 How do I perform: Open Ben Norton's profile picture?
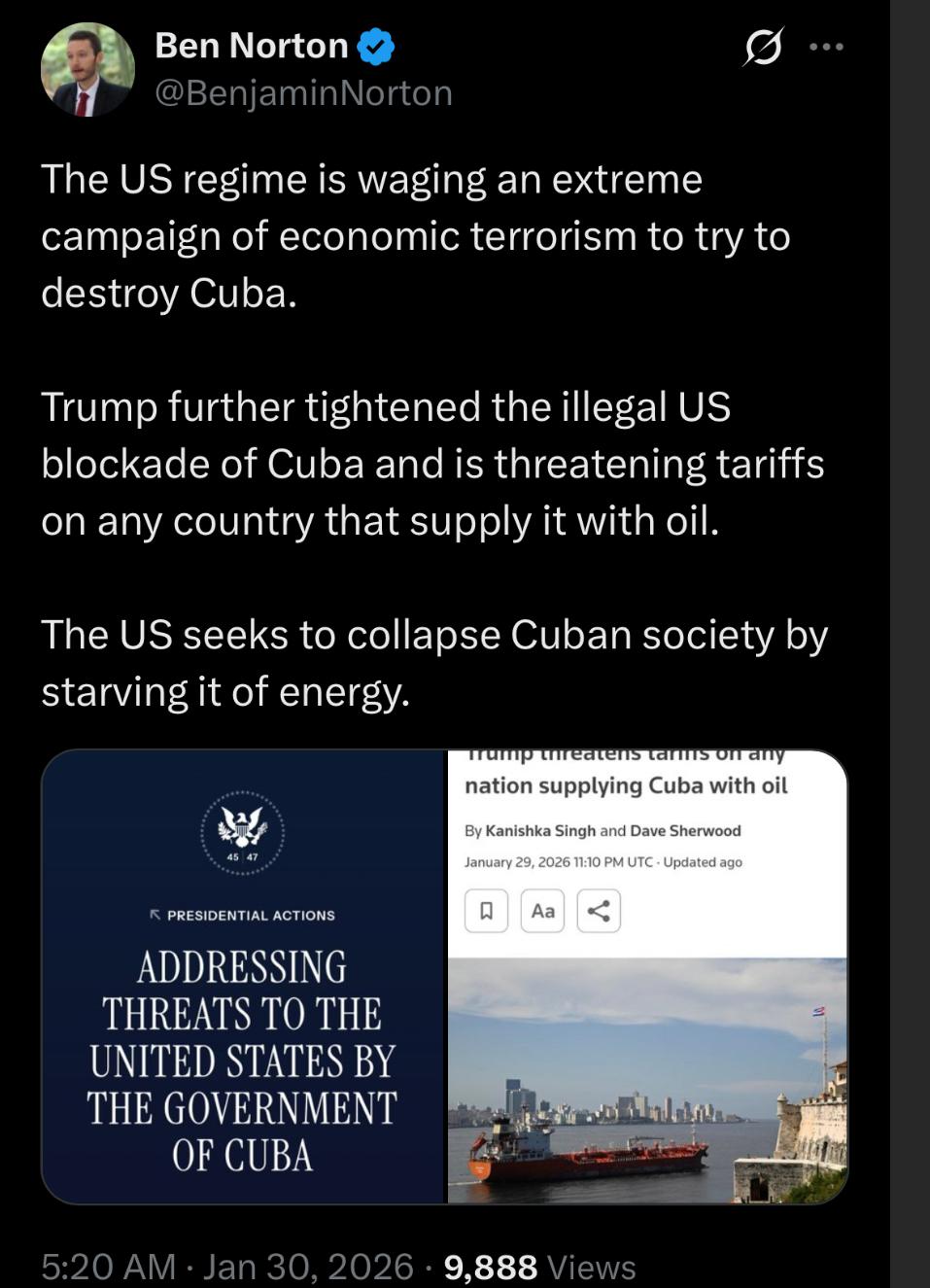click(87, 70)
